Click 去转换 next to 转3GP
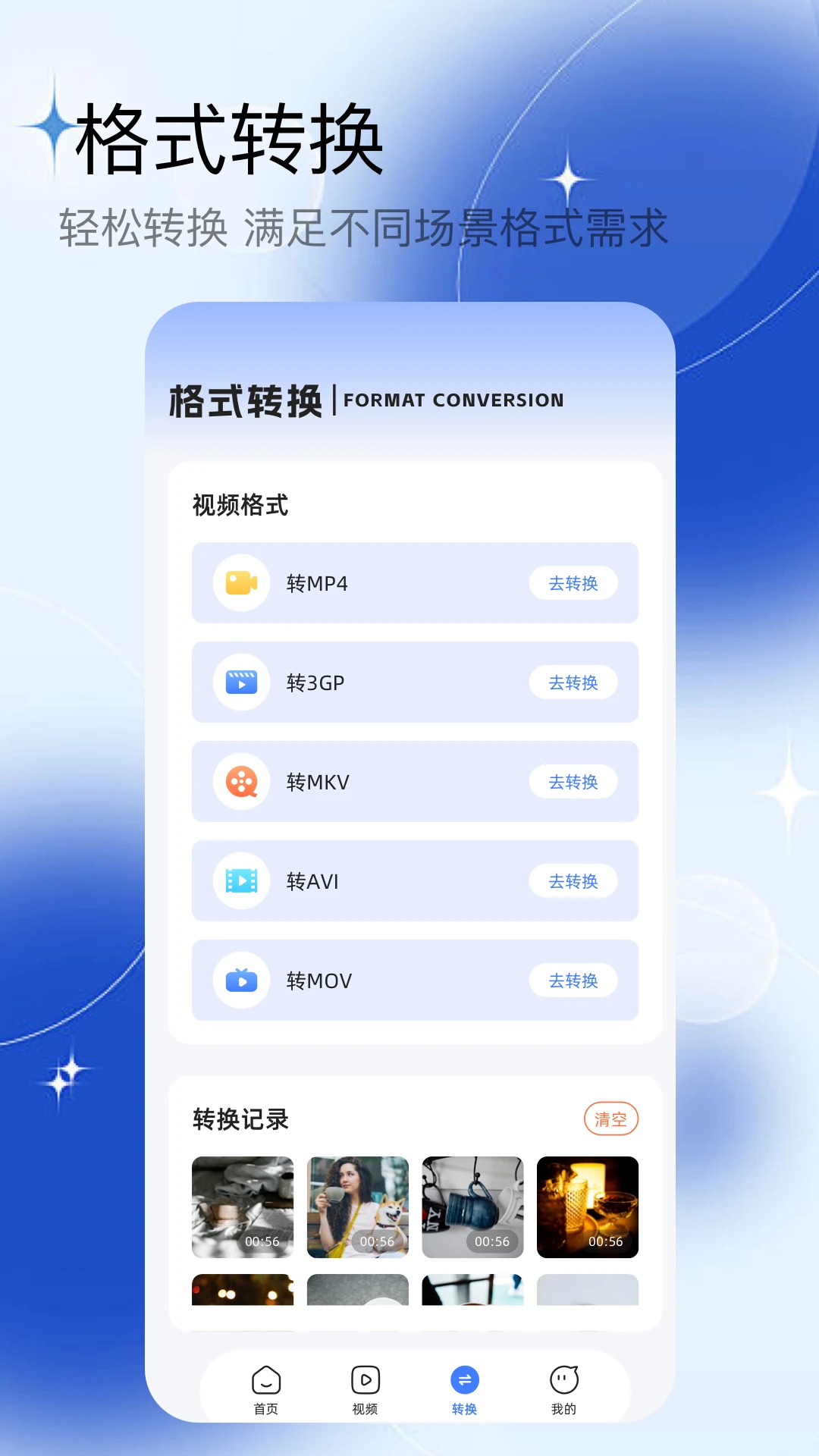The height and width of the screenshot is (1456, 819). (x=575, y=682)
